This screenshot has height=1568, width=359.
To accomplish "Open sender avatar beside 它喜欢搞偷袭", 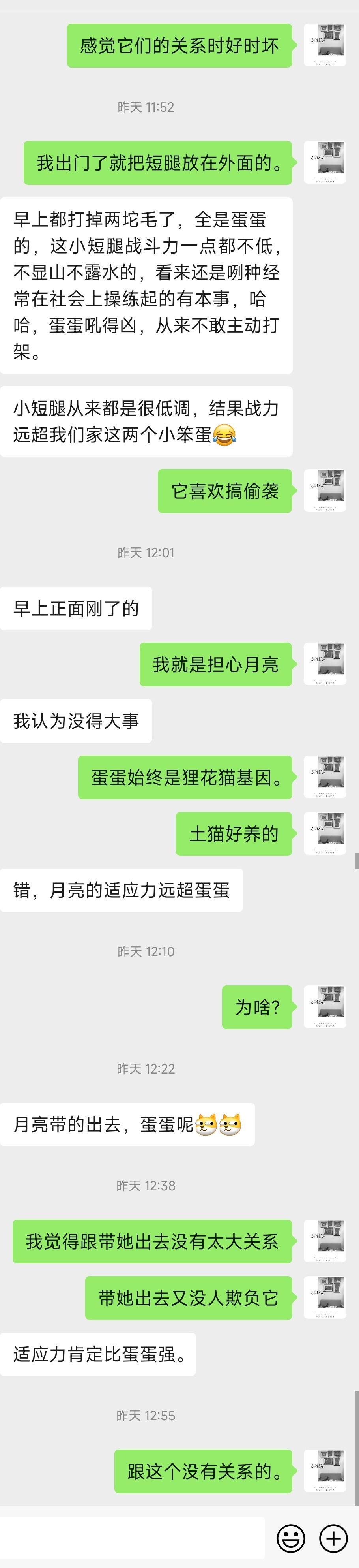I will point(325,491).
